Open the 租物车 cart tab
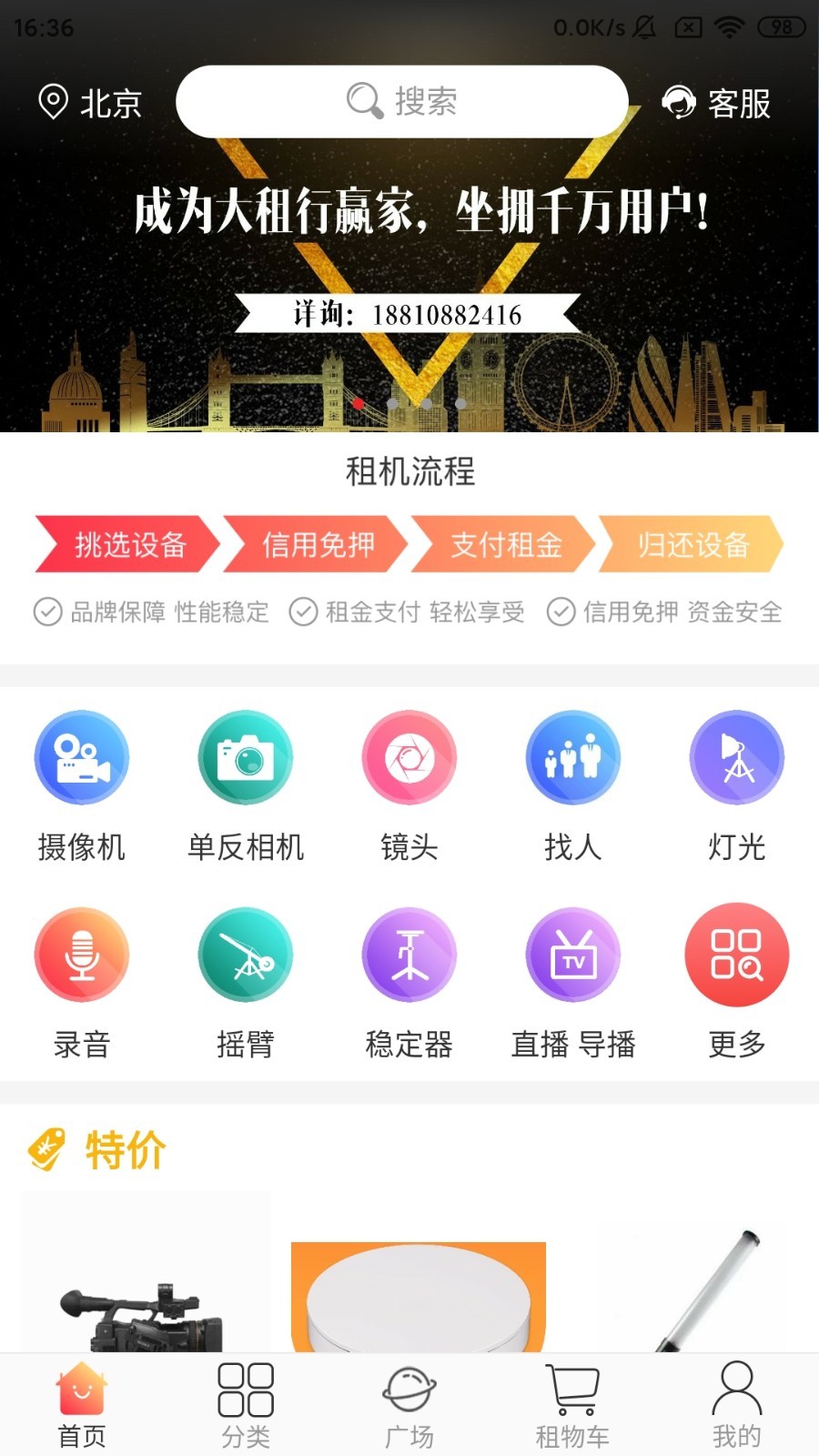This screenshot has height=1456, width=819. point(572,1404)
